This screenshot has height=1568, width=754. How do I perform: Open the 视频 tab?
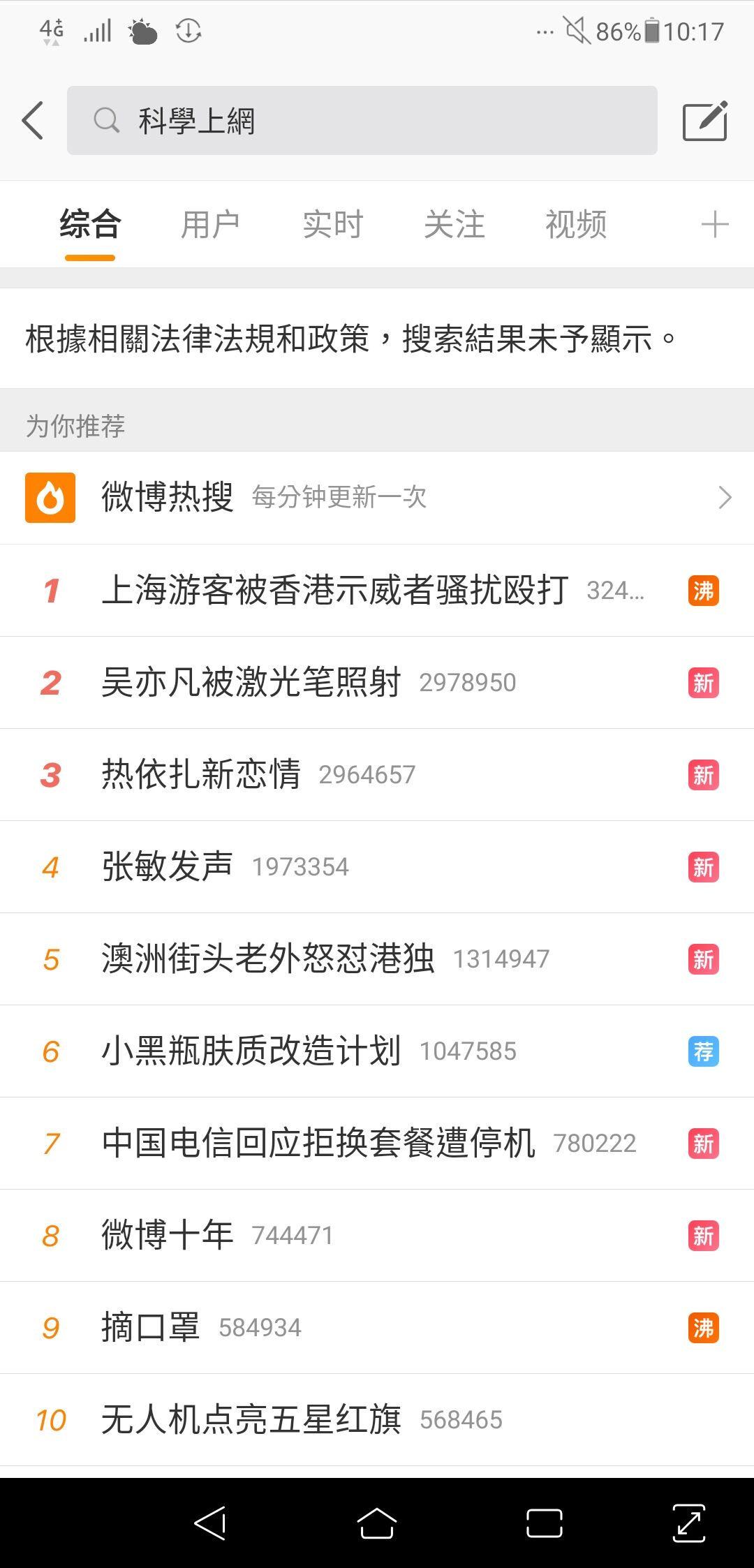pyautogui.click(x=576, y=225)
